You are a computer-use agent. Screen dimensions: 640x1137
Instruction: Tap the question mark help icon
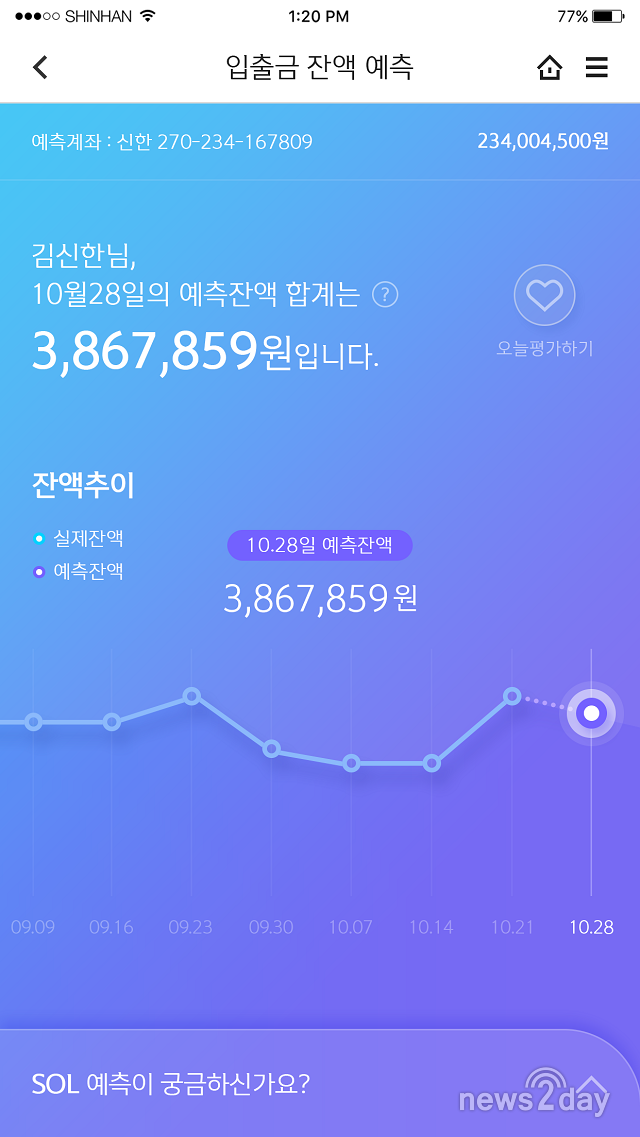(x=386, y=294)
